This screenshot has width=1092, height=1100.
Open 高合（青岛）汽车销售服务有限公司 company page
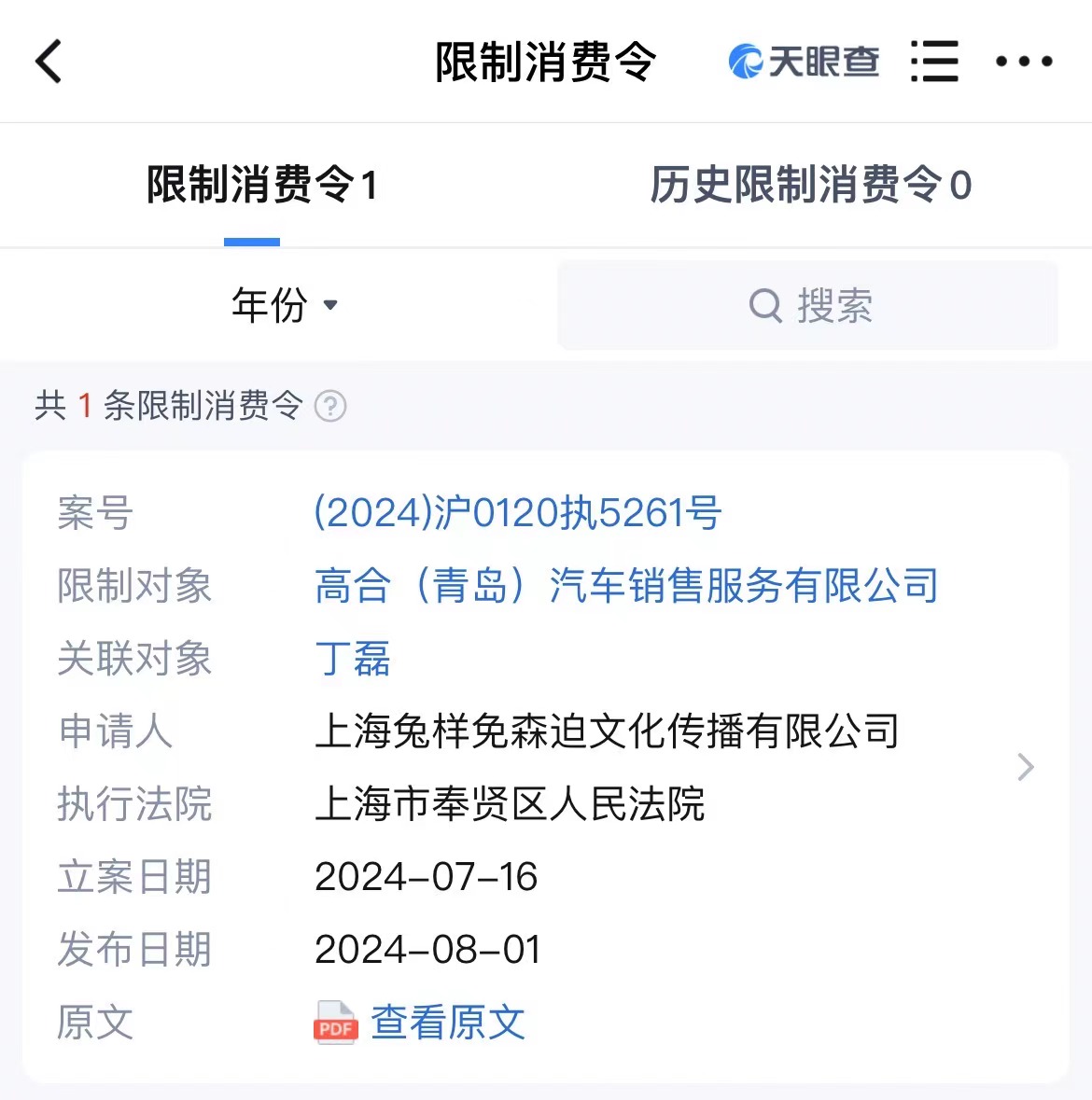click(x=626, y=586)
